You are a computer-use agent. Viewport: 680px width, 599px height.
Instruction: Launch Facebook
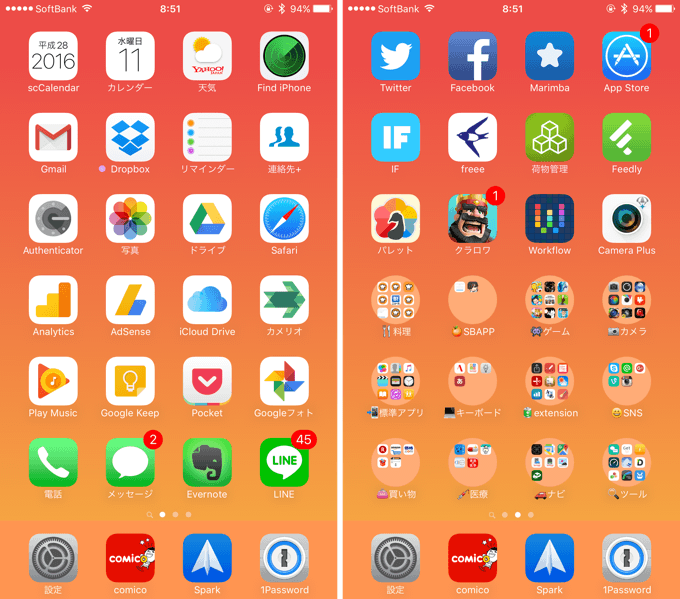pyautogui.click(x=472, y=56)
